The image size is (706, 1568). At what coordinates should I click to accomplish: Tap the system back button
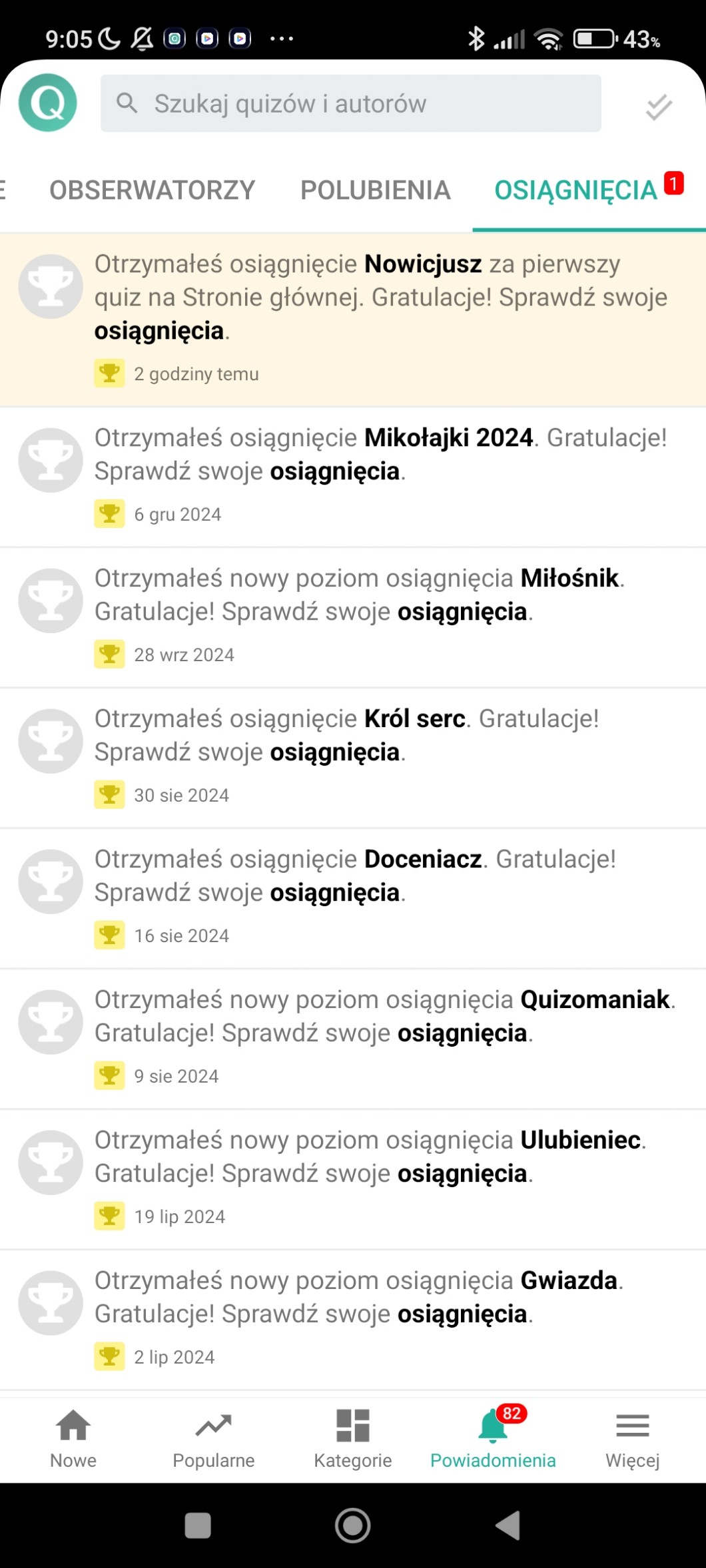click(508, 1525)
